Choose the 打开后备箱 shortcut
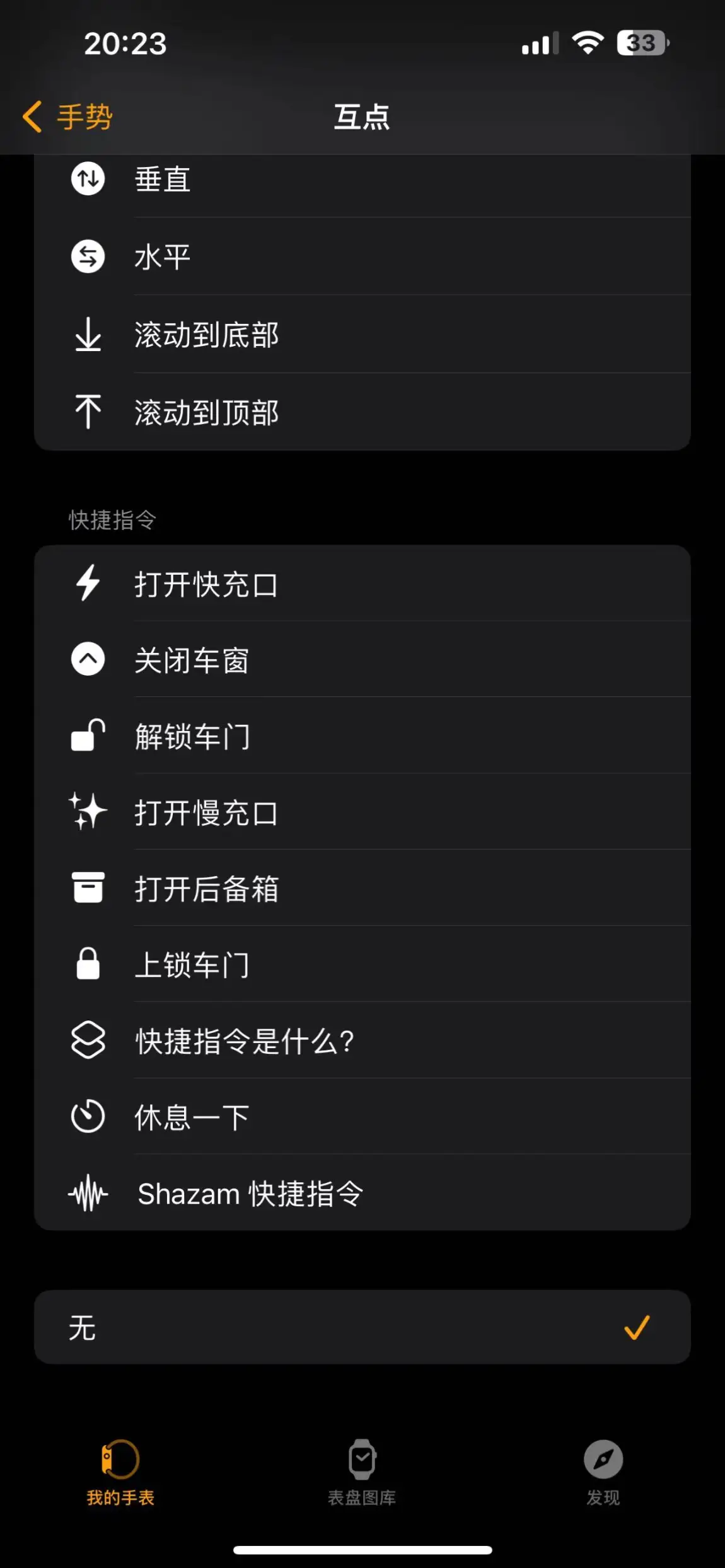725x1568 pixels. pos(362,889)
